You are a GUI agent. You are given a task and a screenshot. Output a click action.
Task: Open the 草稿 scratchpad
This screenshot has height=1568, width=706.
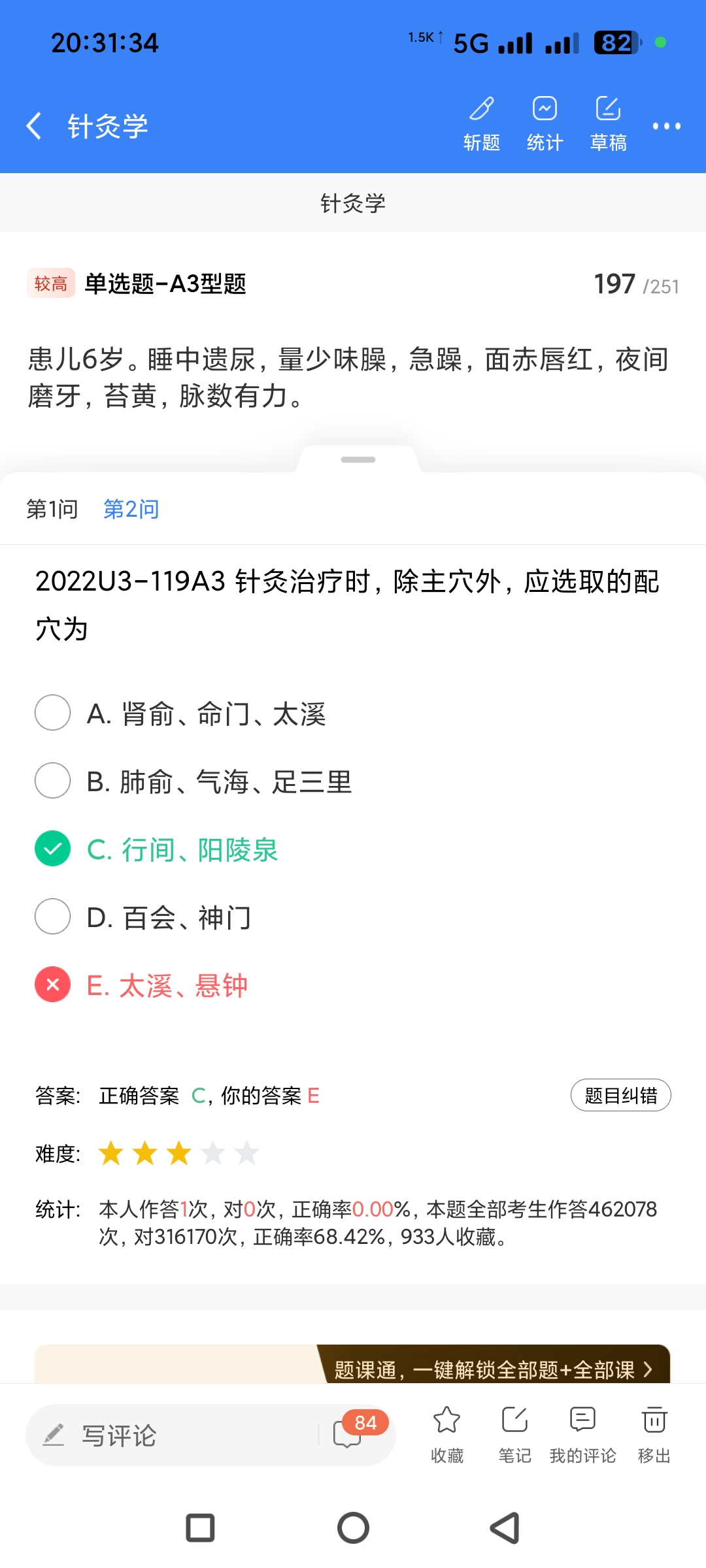(608, 123)
